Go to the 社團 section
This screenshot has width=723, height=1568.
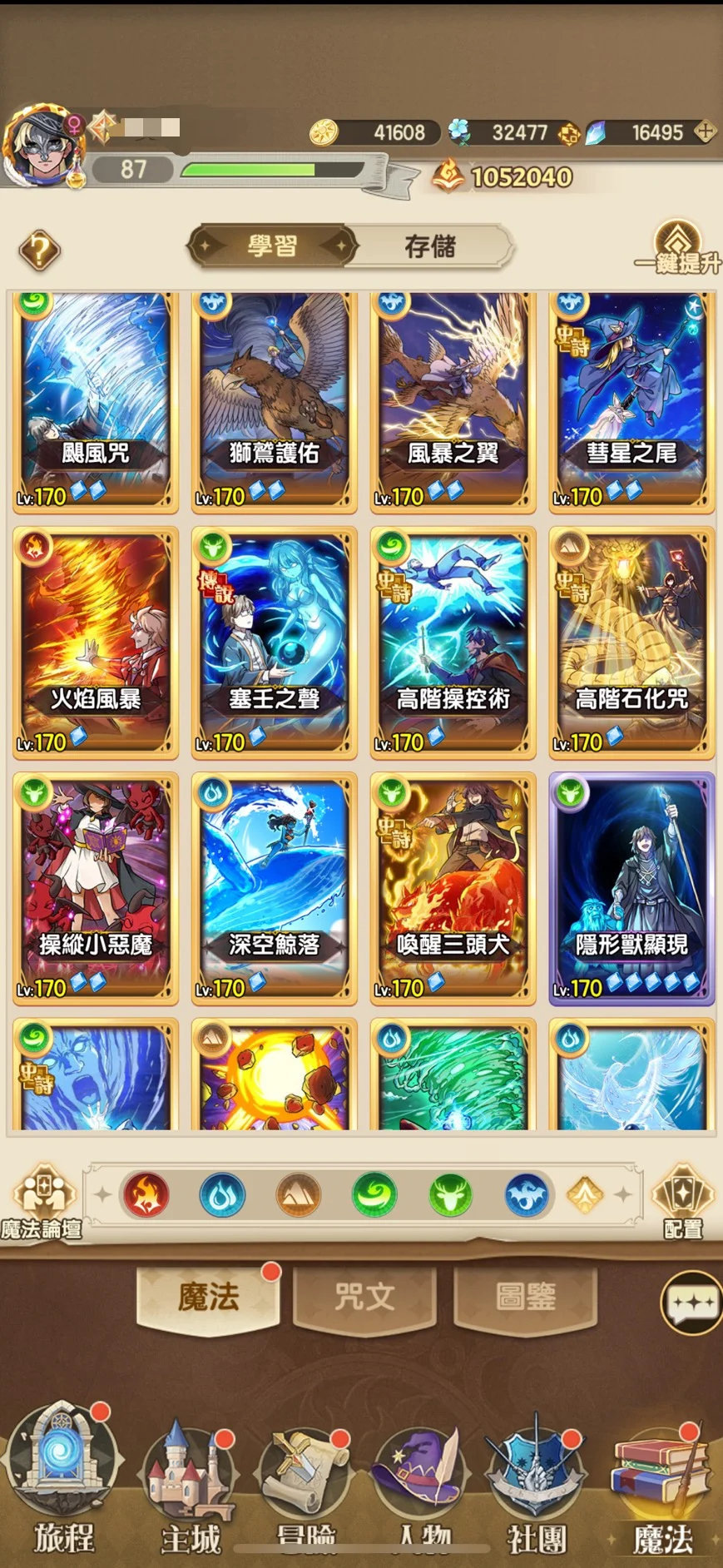pyautogui.click(x=537, y=1481)
